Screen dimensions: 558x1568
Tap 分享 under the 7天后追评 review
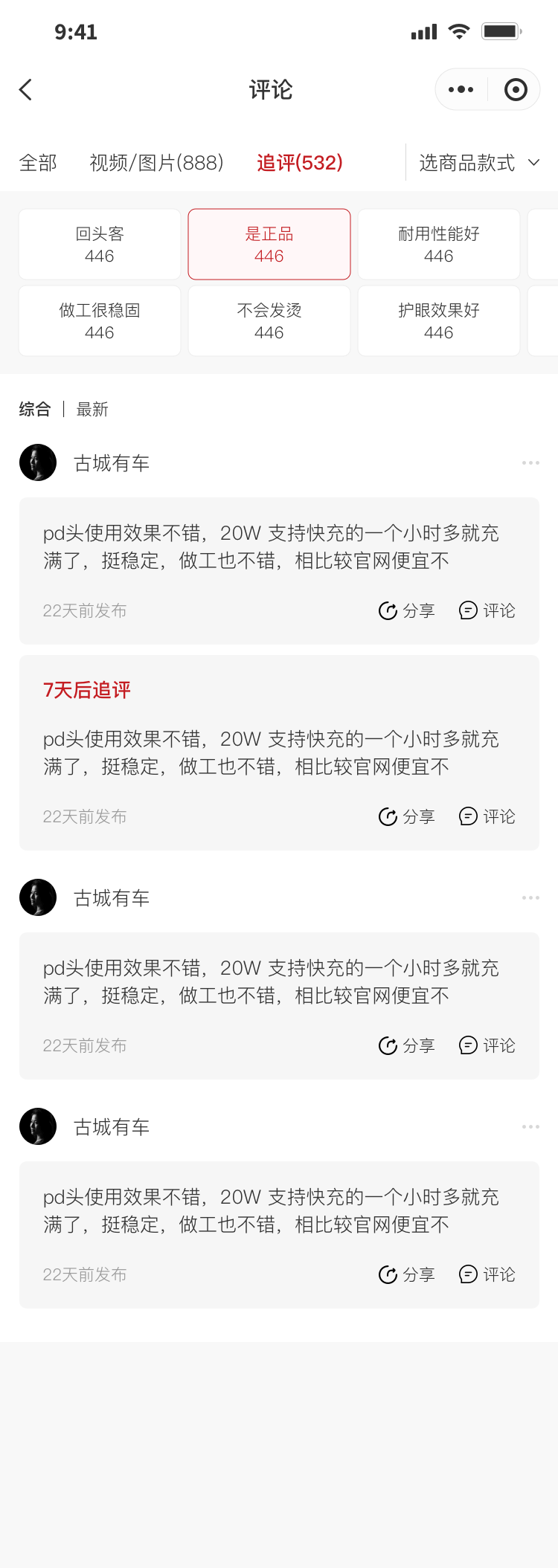[x=407, y=817]
